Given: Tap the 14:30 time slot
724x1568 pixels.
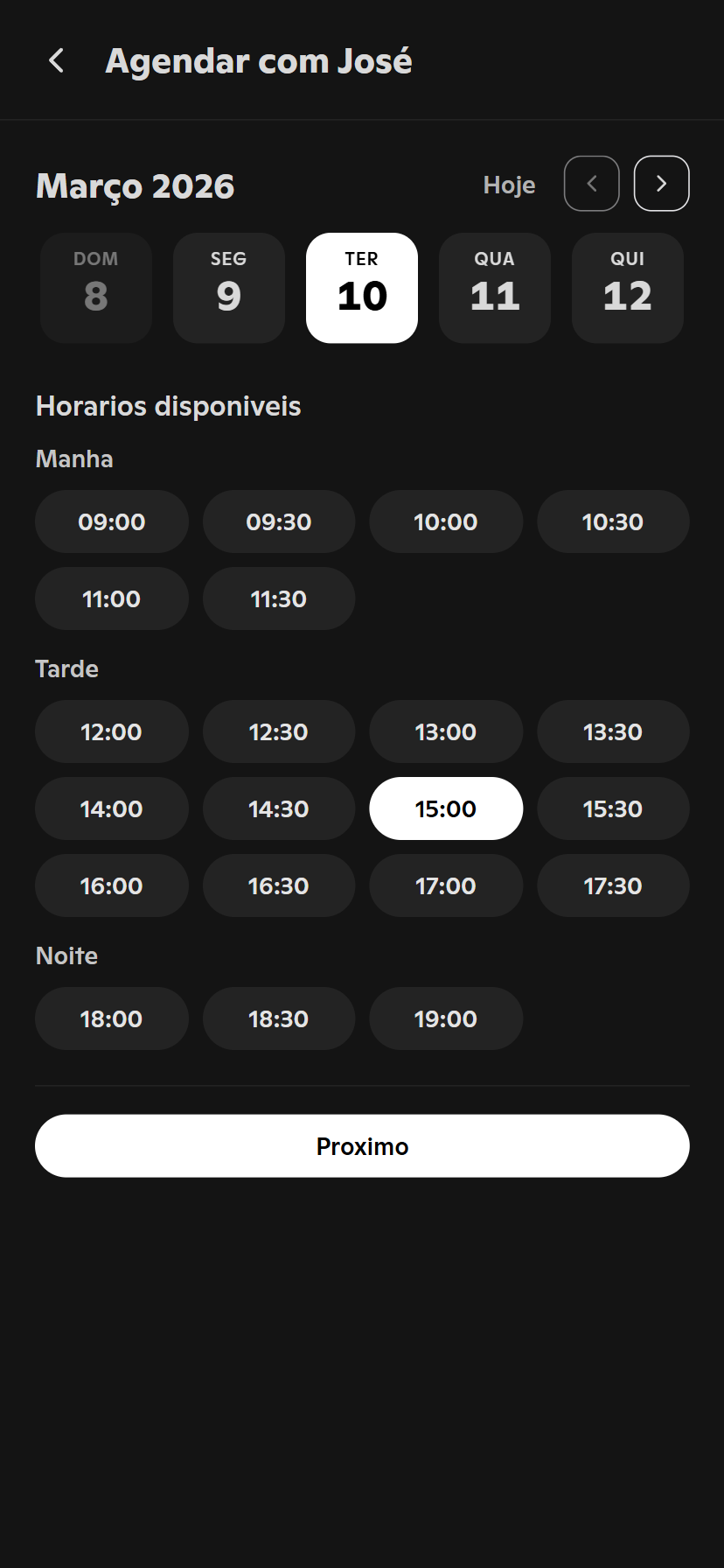Looking at the screenshot, I should (279, 808).
